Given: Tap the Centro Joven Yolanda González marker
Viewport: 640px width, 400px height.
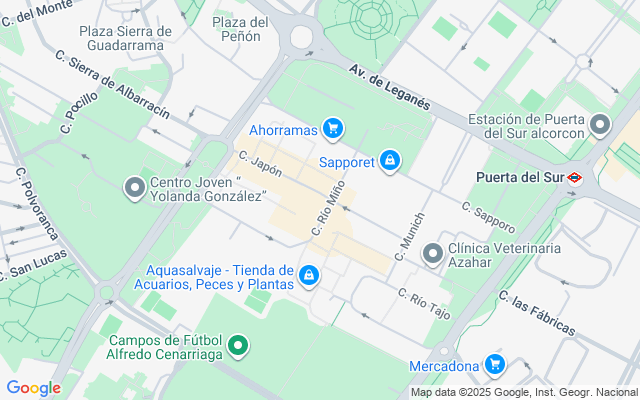Looking at the screenshot, I should click(134, 187).
